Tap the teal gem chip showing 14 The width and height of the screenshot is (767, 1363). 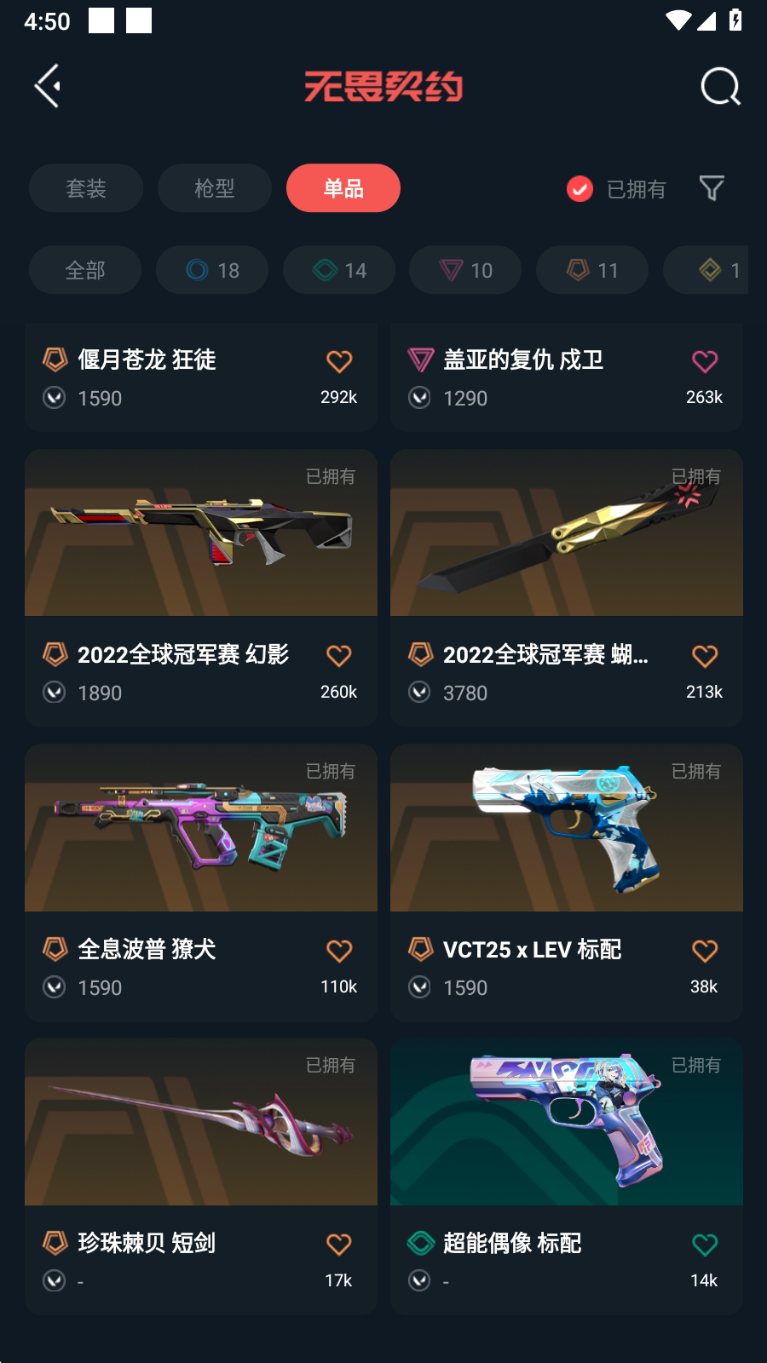click(339, 269)
